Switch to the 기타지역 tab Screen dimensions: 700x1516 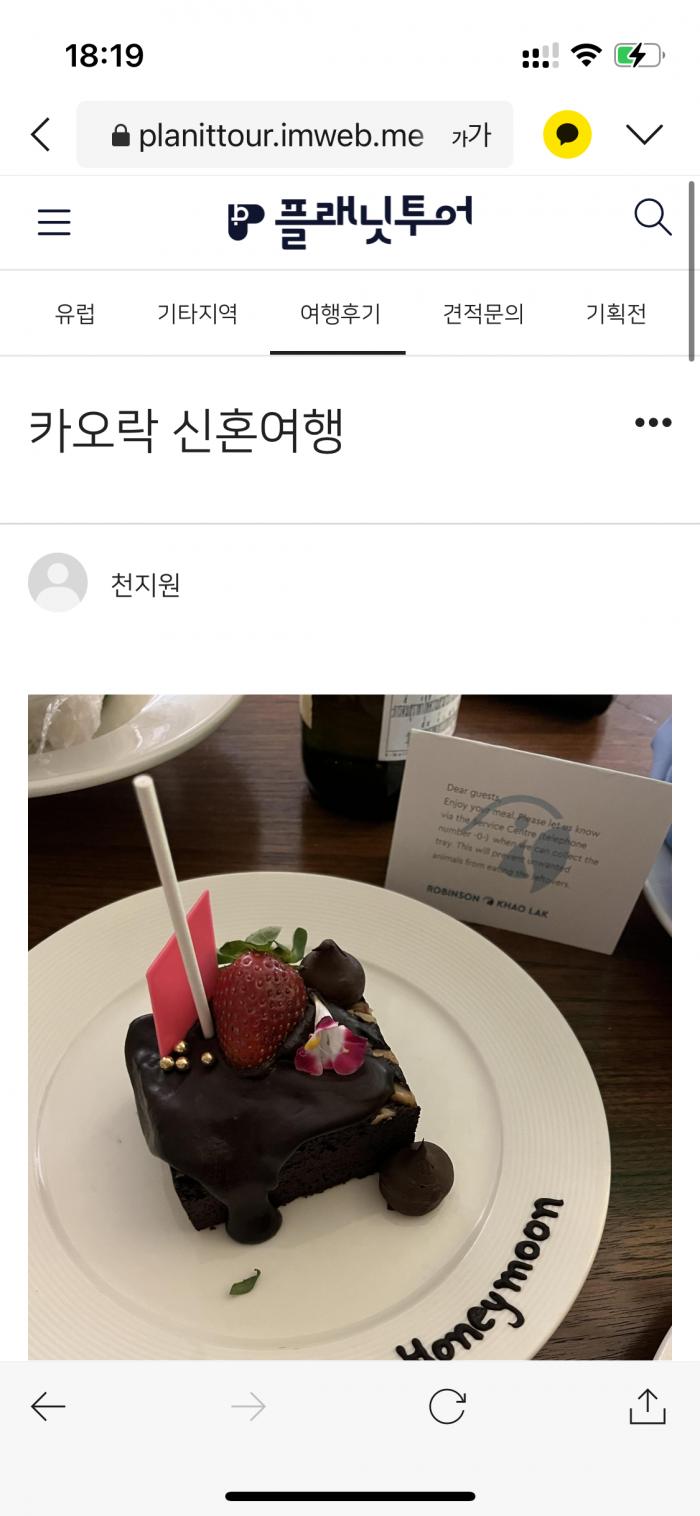(x=197, y=314)
